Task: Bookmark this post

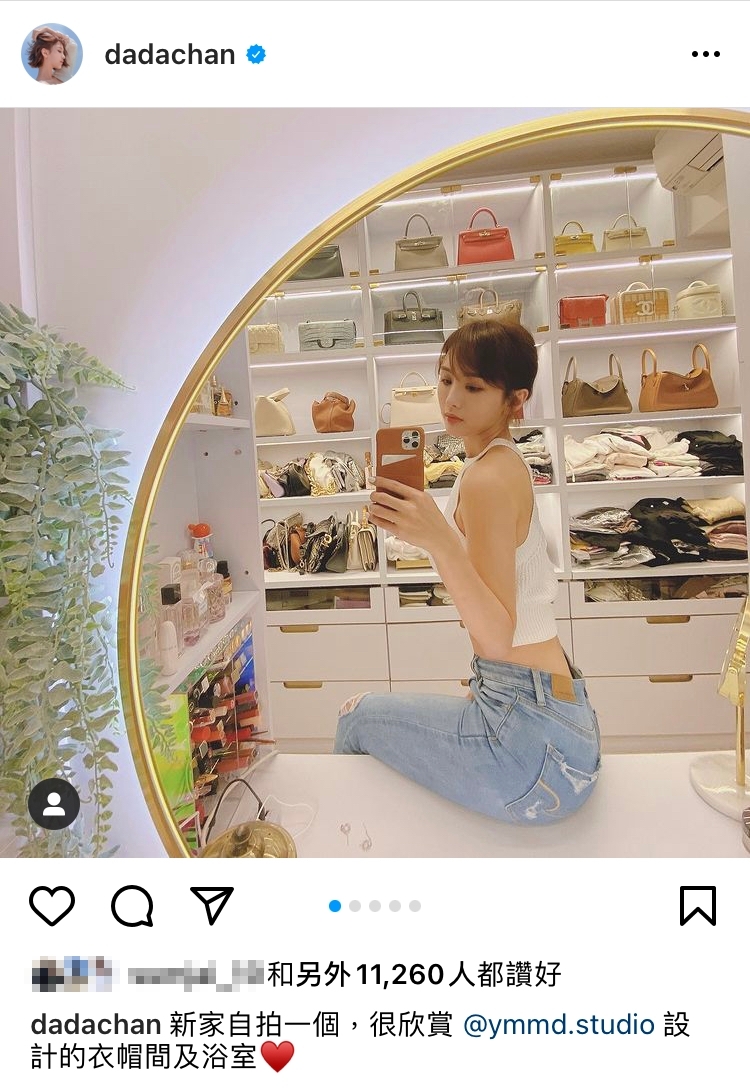Action: coord(697,906)
